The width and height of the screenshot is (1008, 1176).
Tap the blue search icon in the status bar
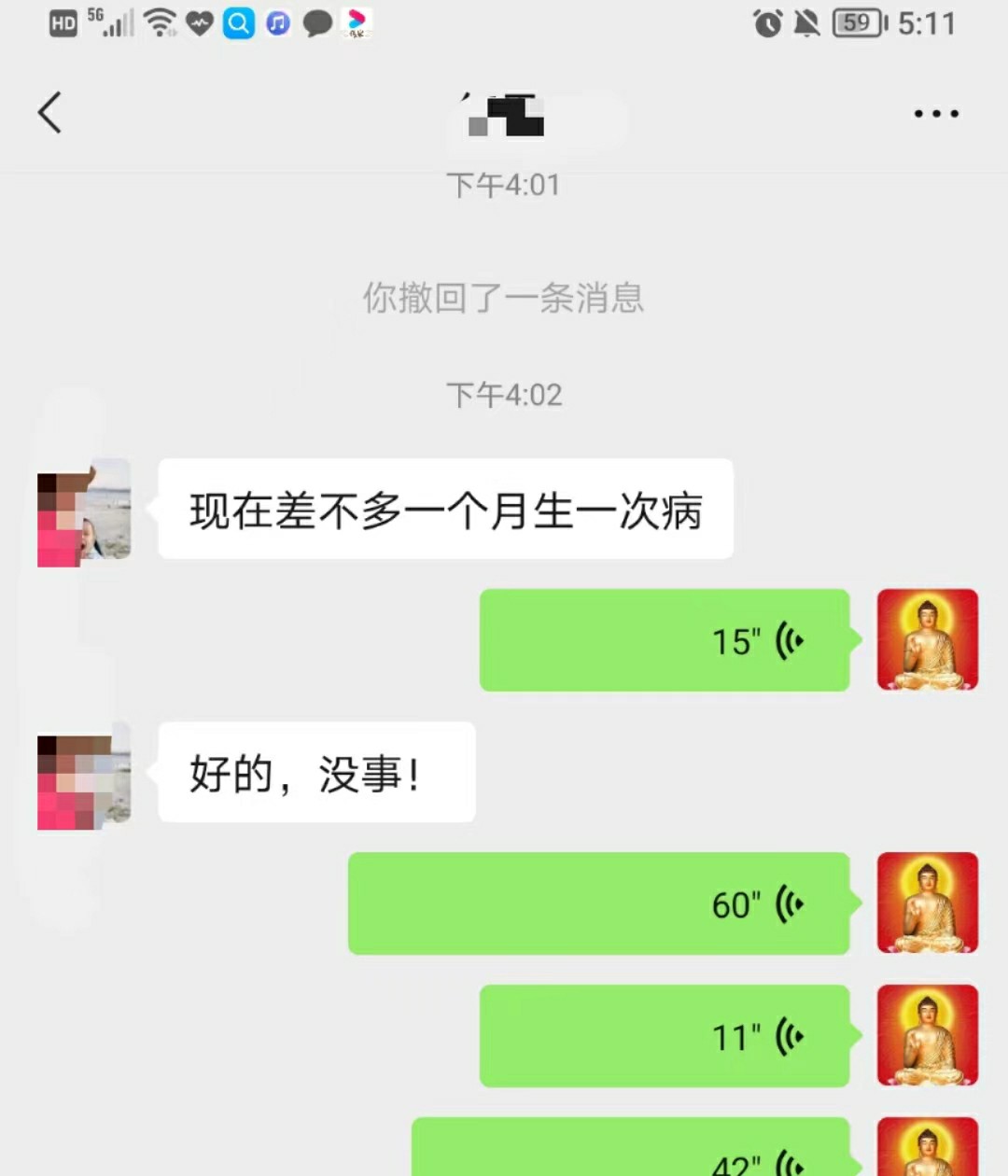(238, 23)
